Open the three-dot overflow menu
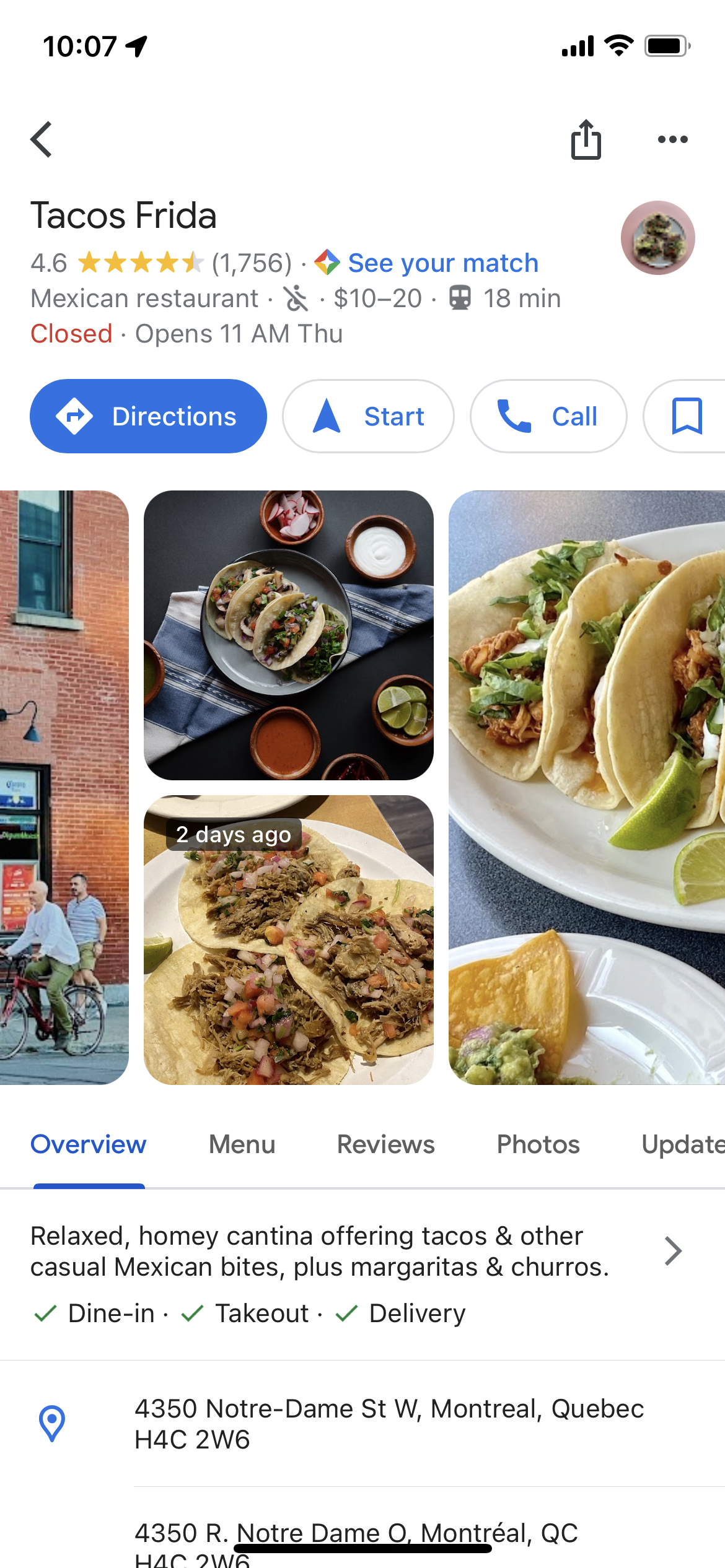725x1568 pixels. click(672, 139)
